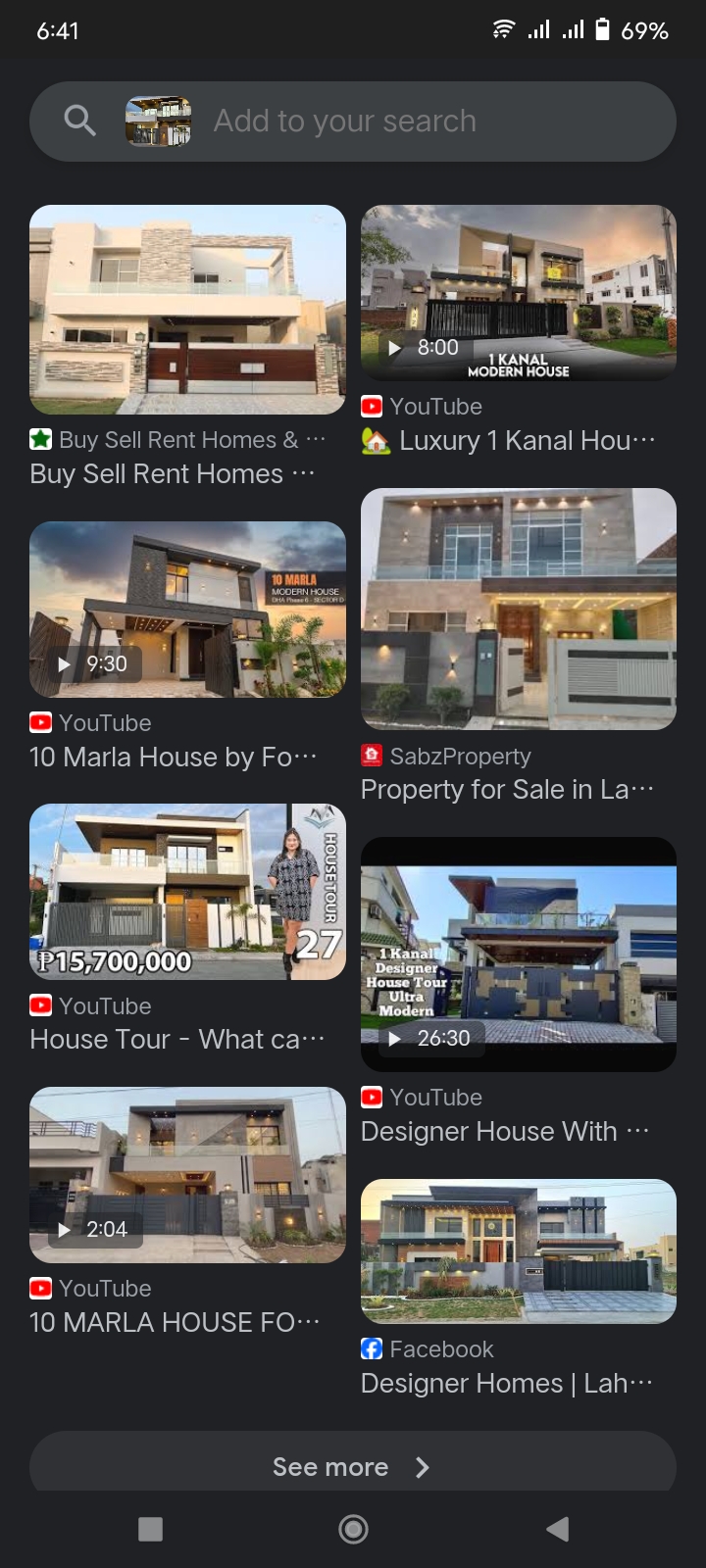
Task: Open the Luxury 1 Kanal House video
Action: (x=518, y=292)
